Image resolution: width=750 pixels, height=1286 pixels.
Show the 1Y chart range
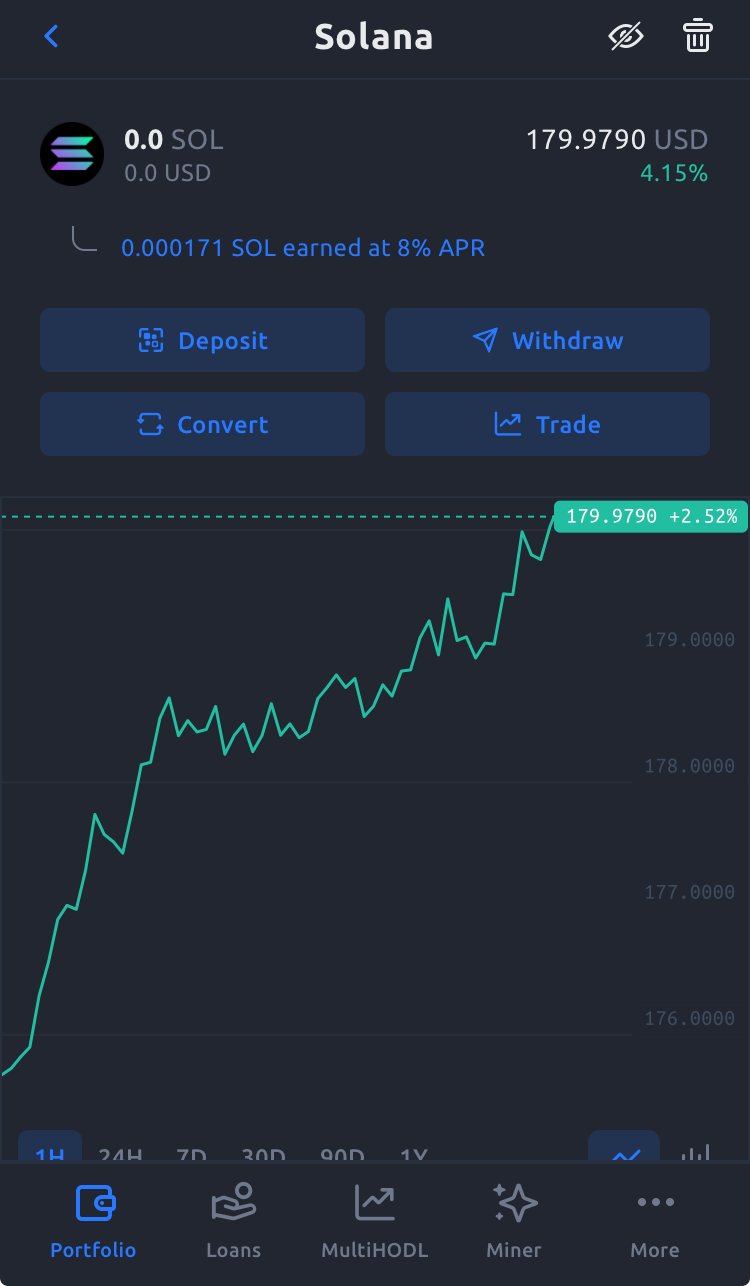414,1154
